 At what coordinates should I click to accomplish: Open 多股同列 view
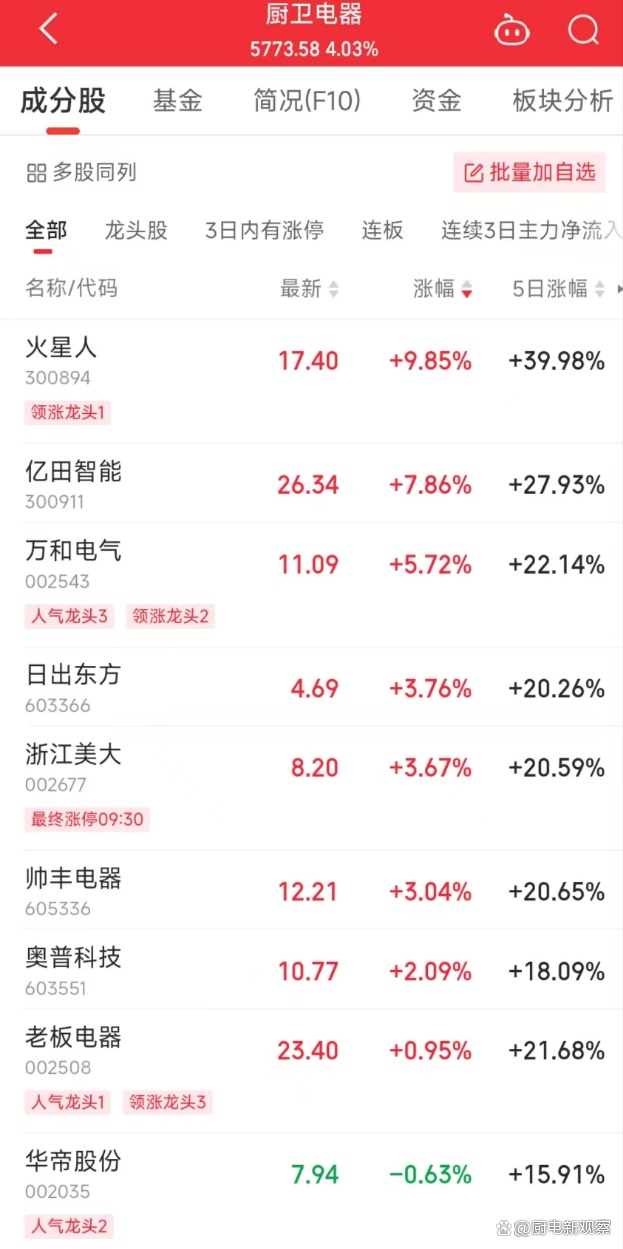81,173
